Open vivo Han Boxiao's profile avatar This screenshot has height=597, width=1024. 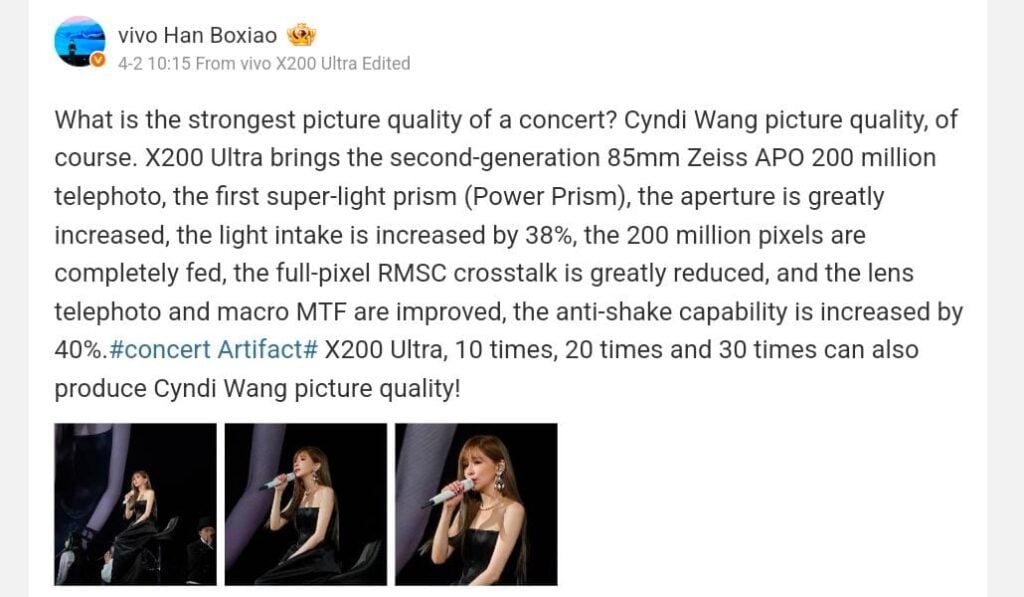80,42
